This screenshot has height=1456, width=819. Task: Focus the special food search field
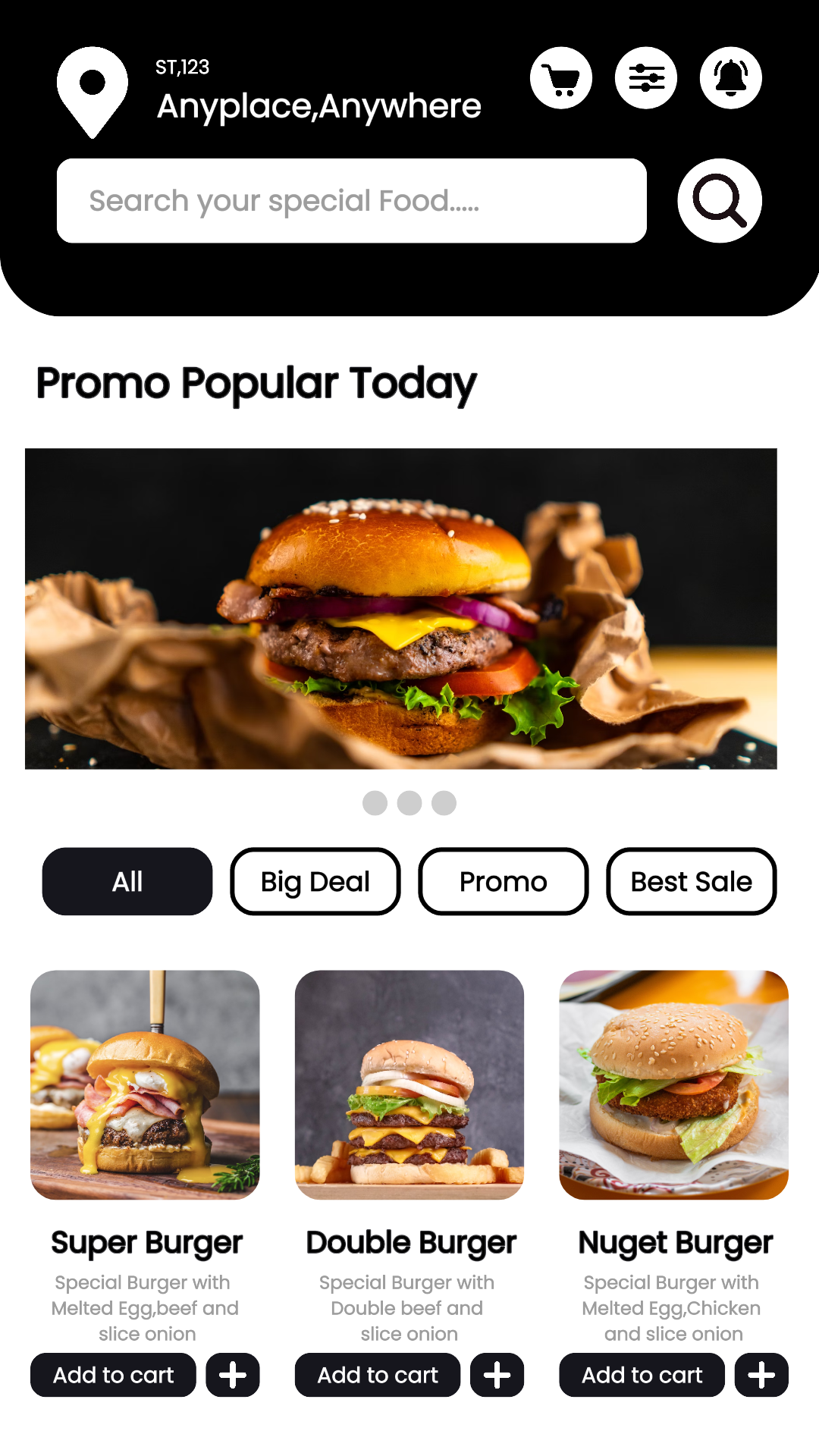click(352, 201)
